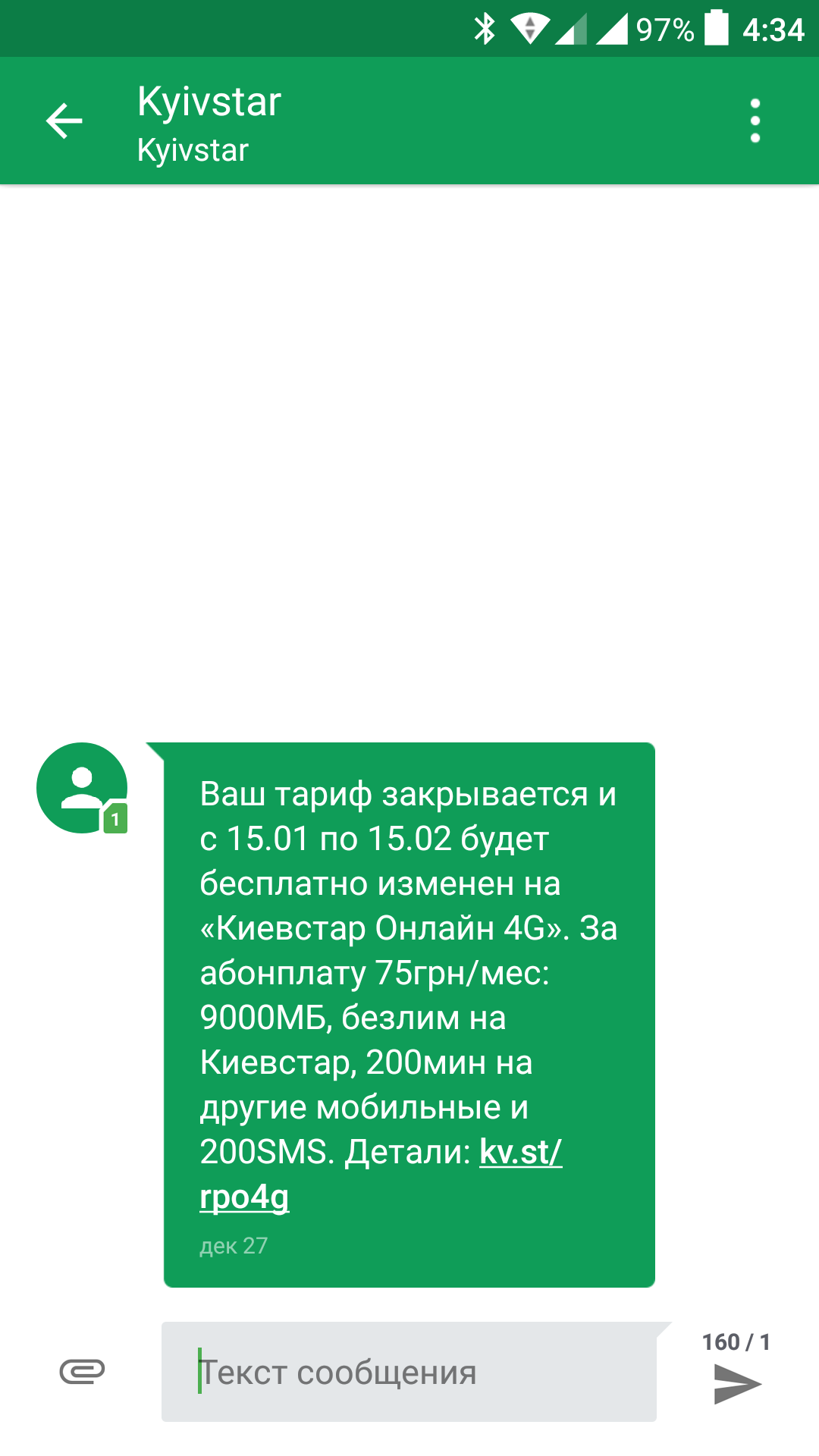Send the message with arrow icon
Screen dimensions: 819x1456
pyautogui.click(x=736, y=1384)
